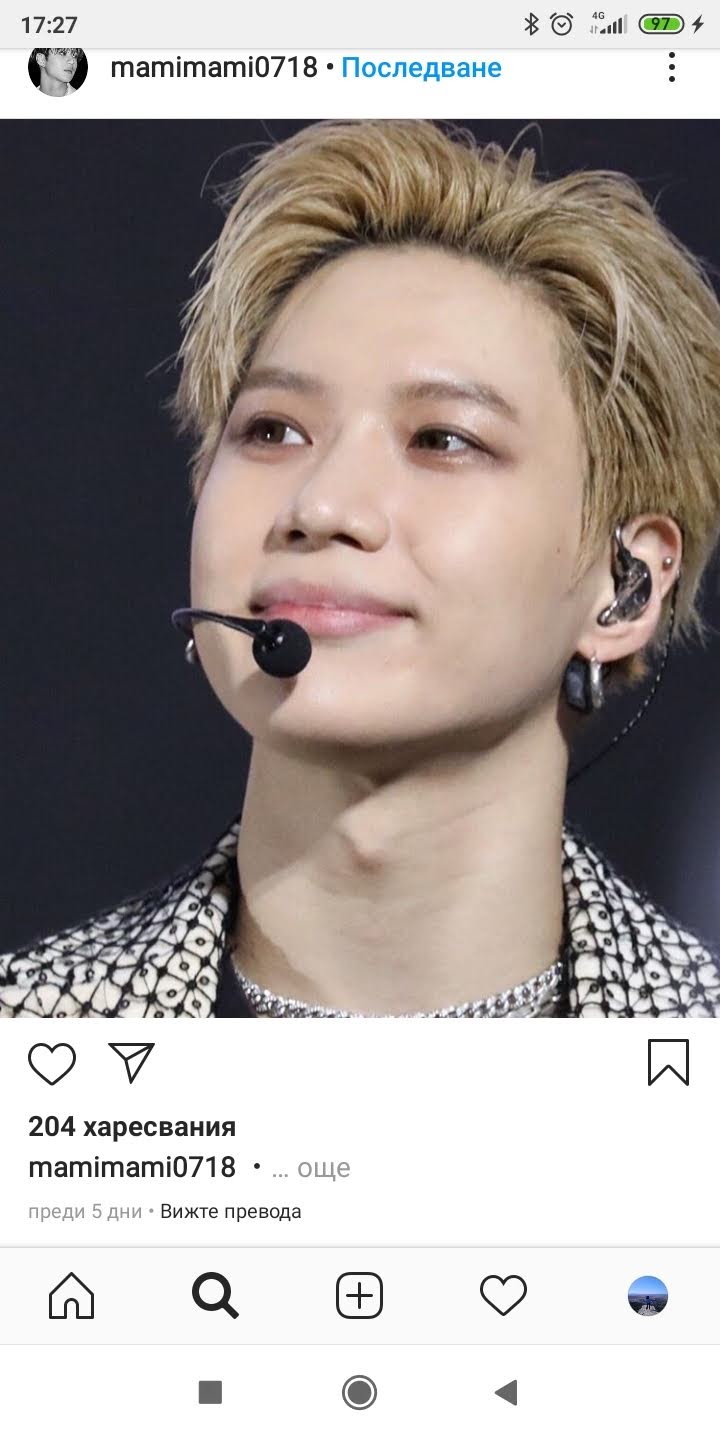Open recent apps with square button

point(210,1392)
